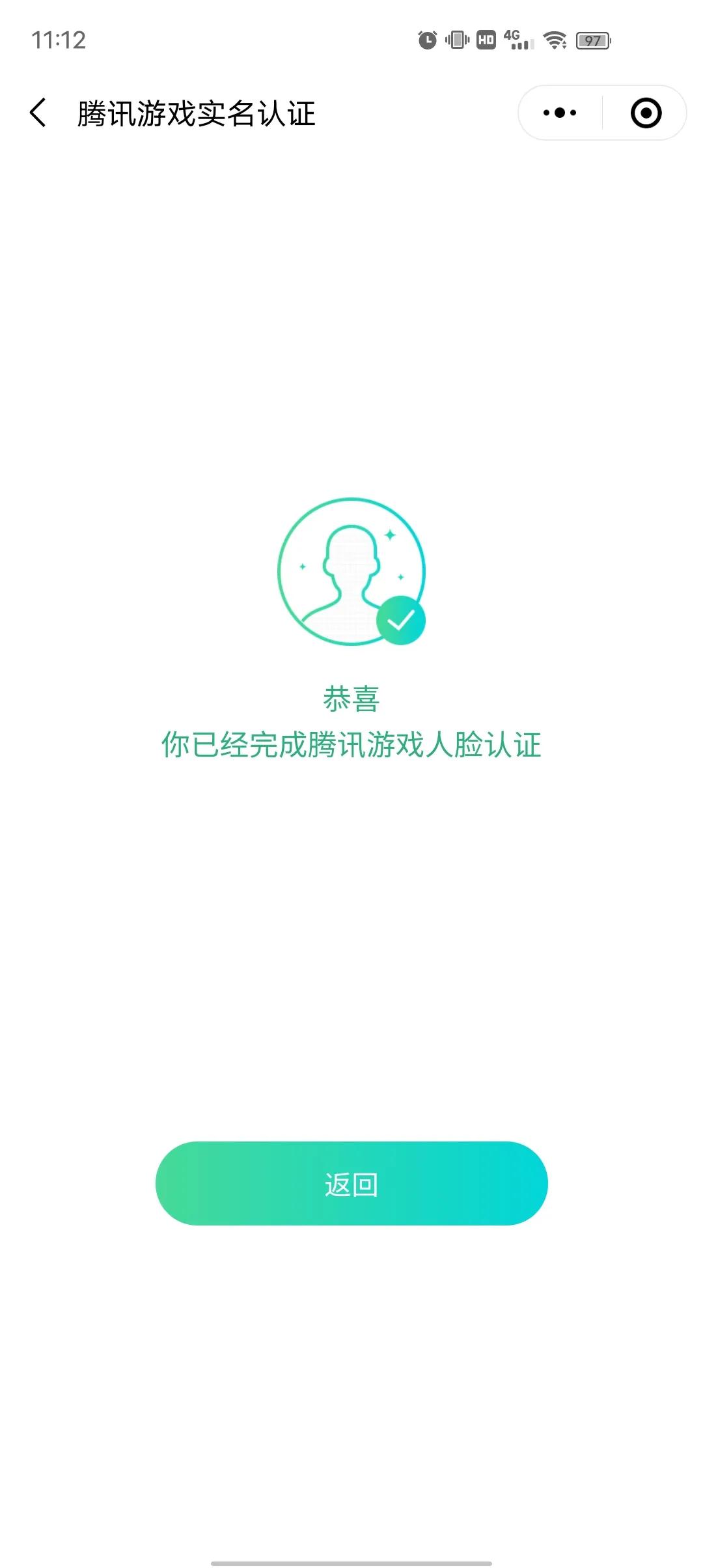Click the capsule control group in the top-right corner
Viewport: 703px width, 1568px height.
click(600, 112)
